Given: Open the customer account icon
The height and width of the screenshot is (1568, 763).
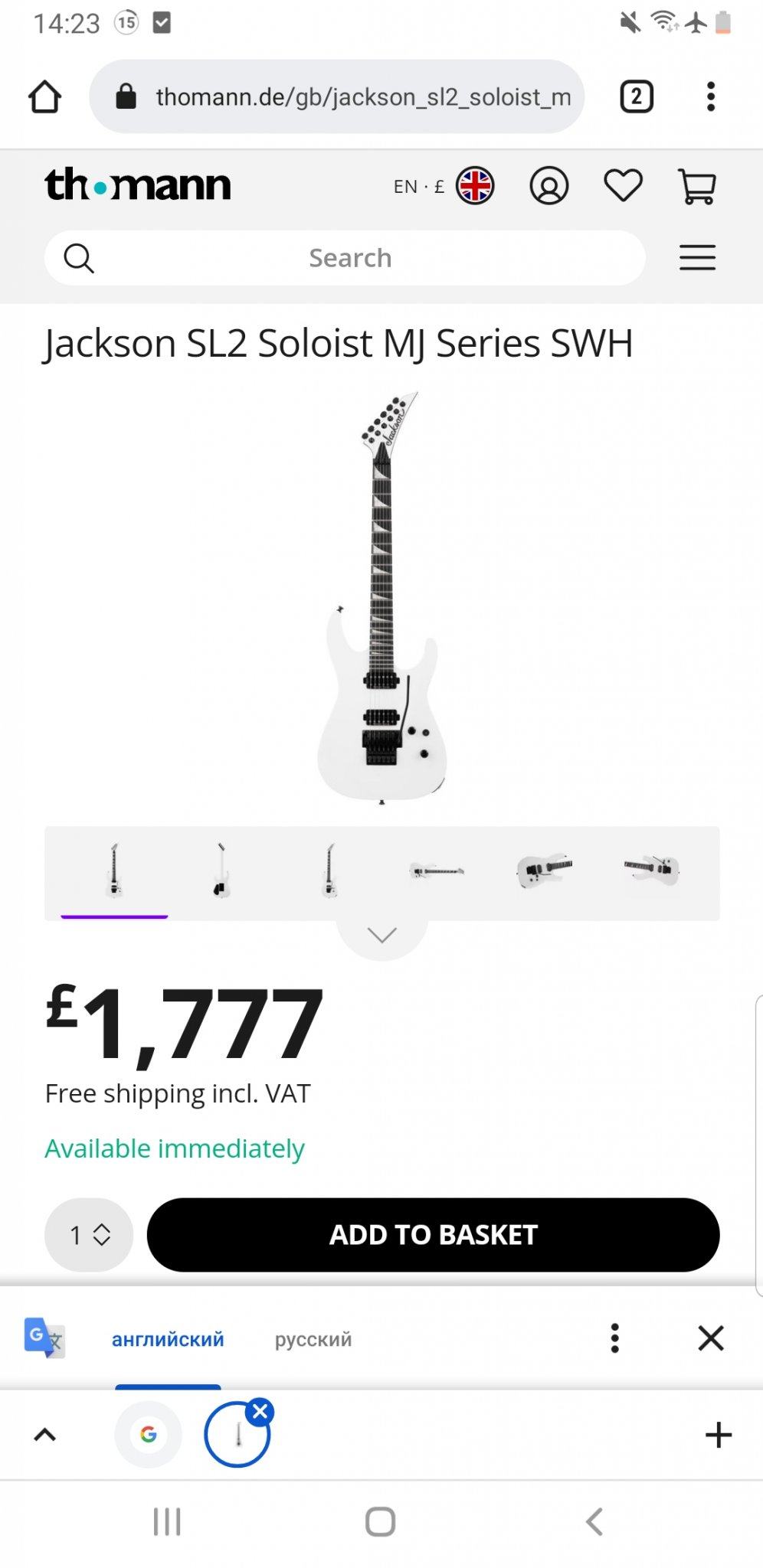Looking at the screenshot, I should pyautogui.click(x=549, y=186).
